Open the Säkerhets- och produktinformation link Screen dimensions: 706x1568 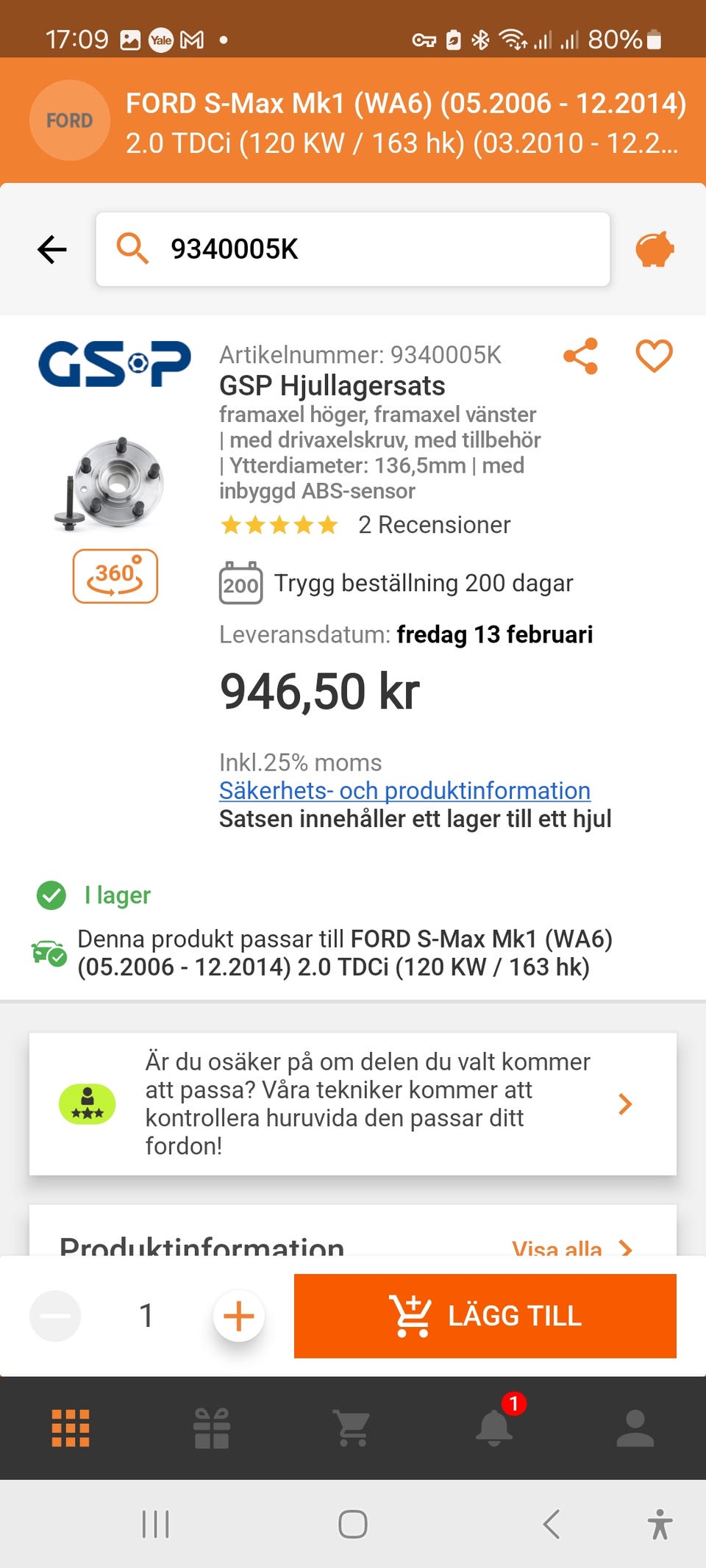pyautogui.click(x=404, y=790)
